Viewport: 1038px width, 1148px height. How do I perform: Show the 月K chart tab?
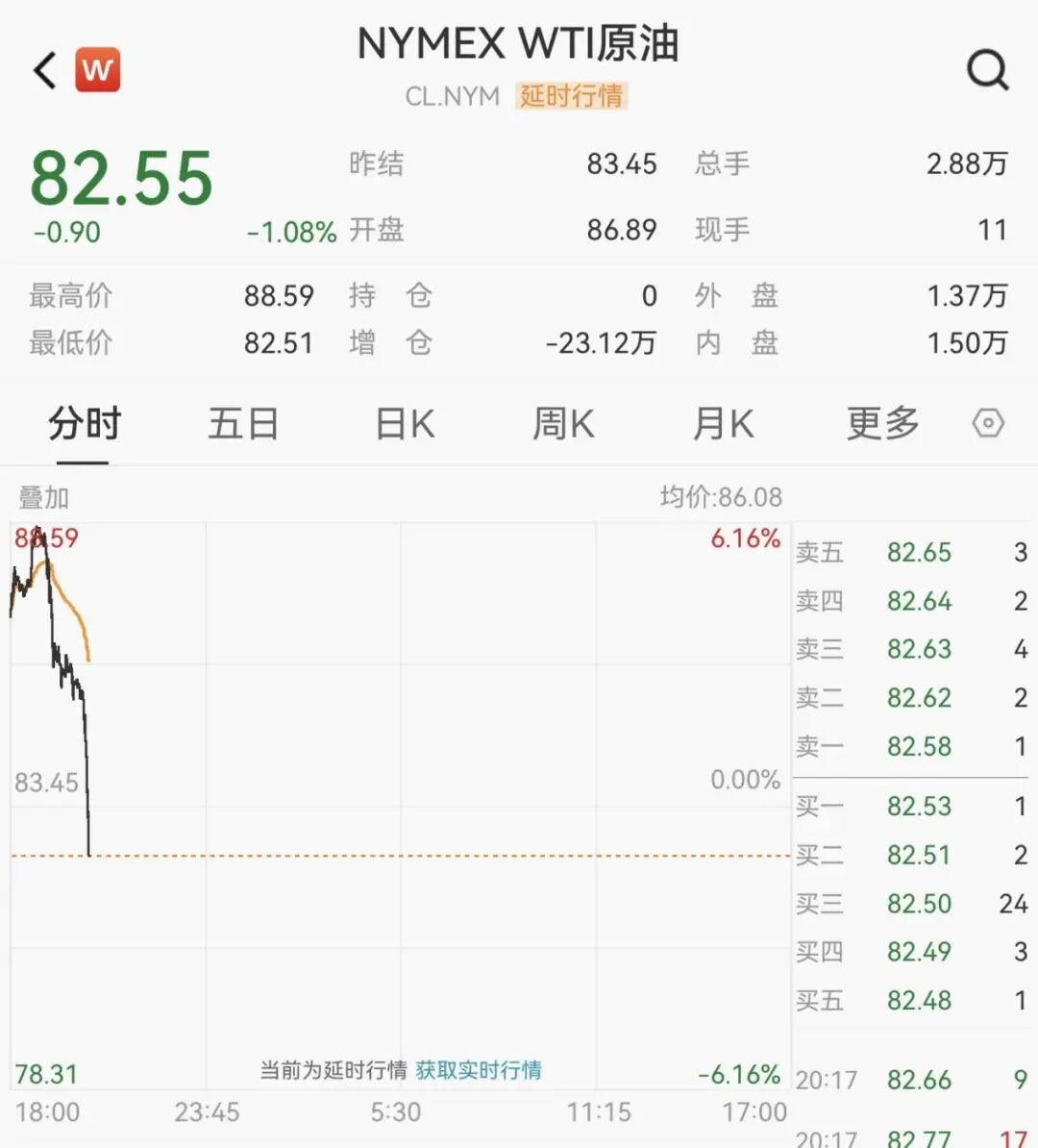723,424
